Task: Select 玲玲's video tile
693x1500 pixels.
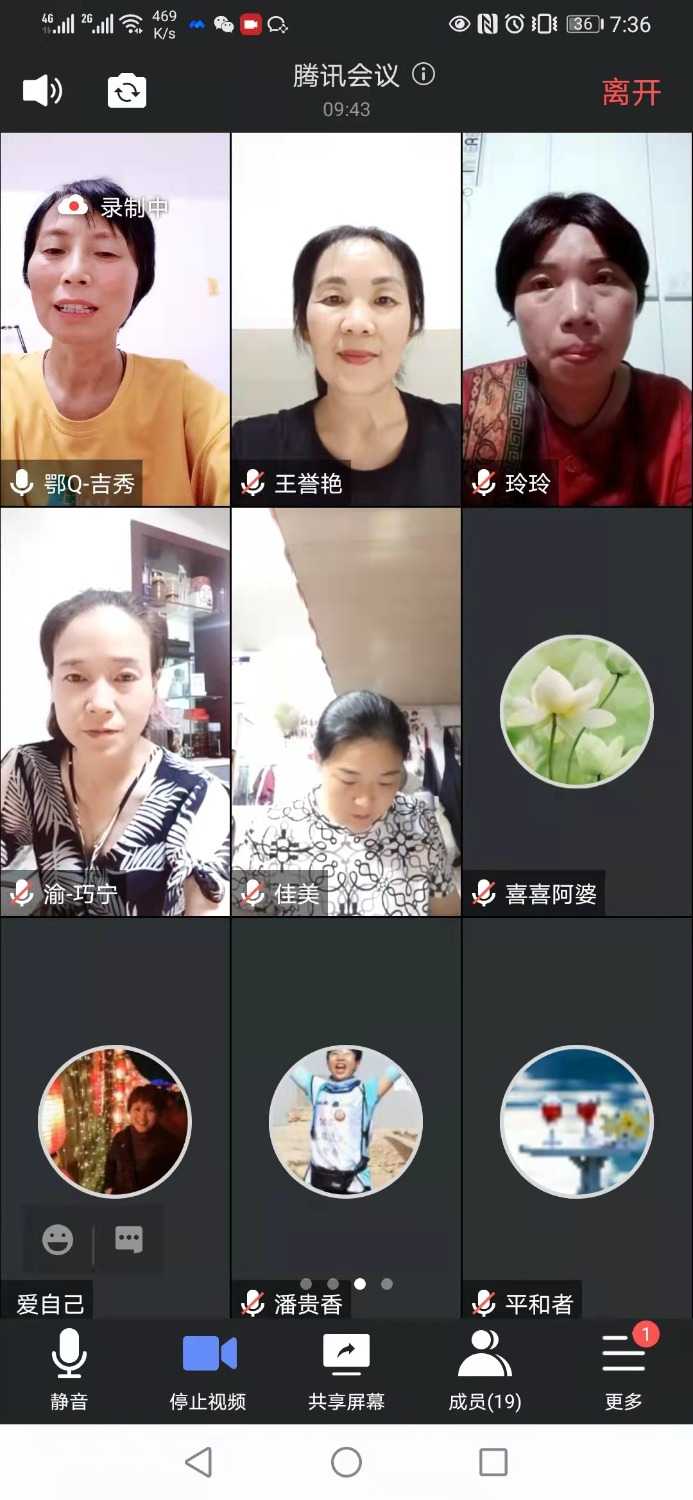Action: coord(577,320)
